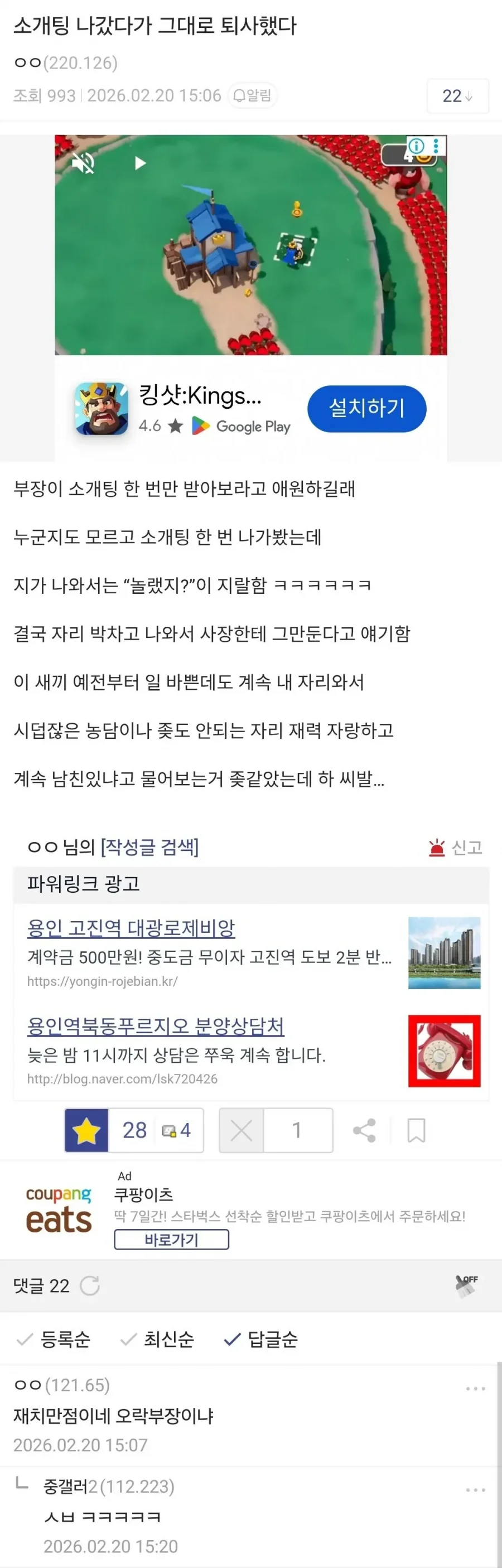Screen dimensions: 502x1568
Task: Open the options menu for 재치만점이네 comment
Action: (475, 1388)
